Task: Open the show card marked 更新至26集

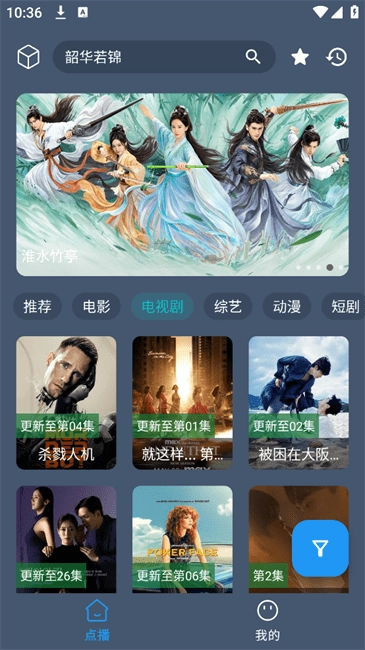Action: (66, 539)
